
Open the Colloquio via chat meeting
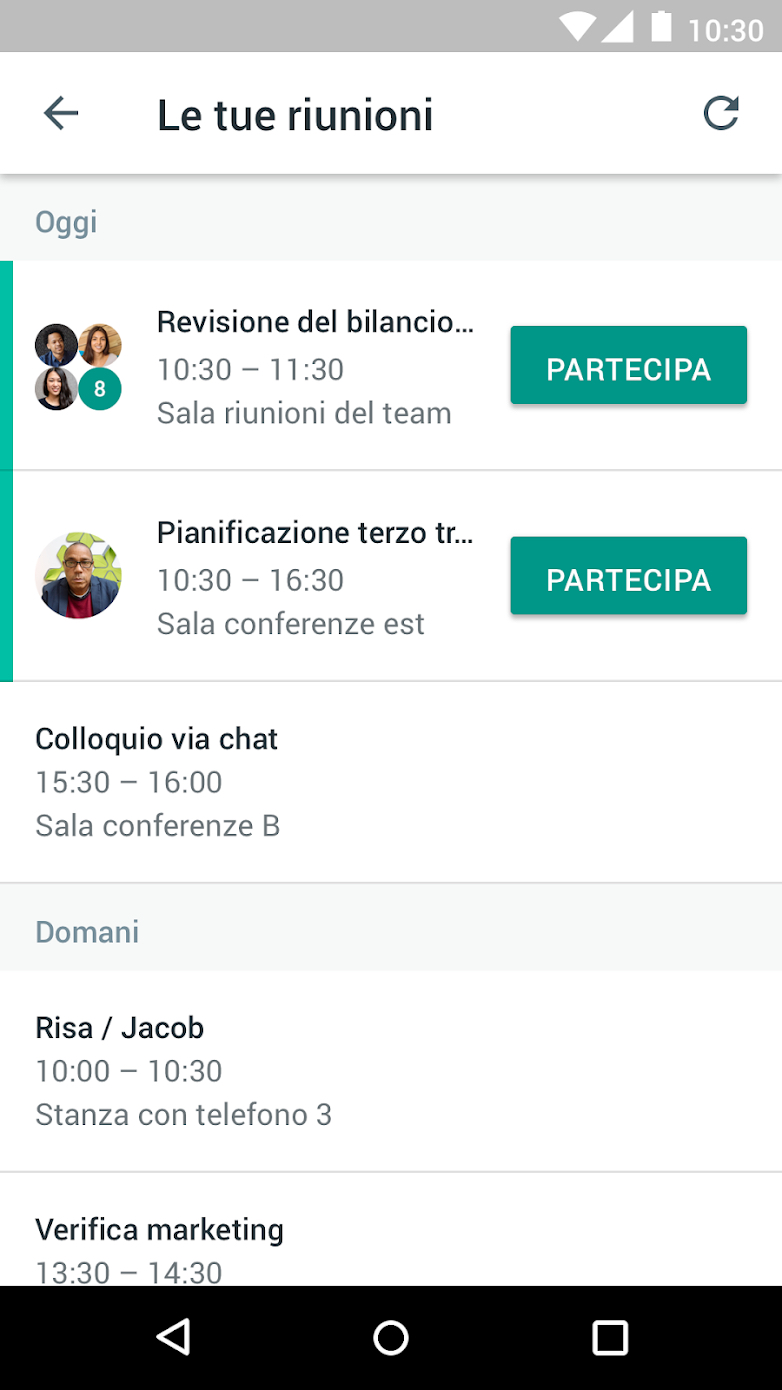point(390,782)
